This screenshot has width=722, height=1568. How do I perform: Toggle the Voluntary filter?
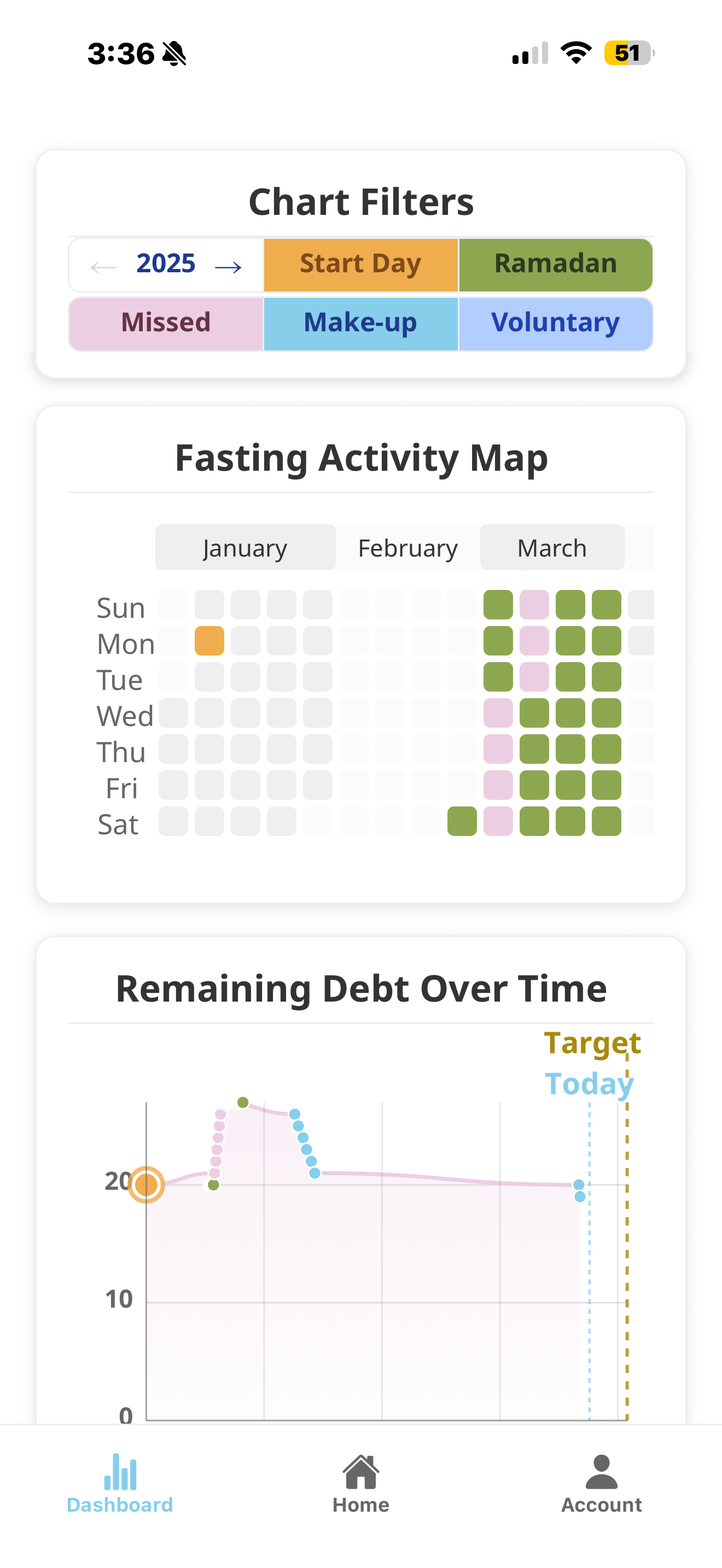click(x=555, y=323)
